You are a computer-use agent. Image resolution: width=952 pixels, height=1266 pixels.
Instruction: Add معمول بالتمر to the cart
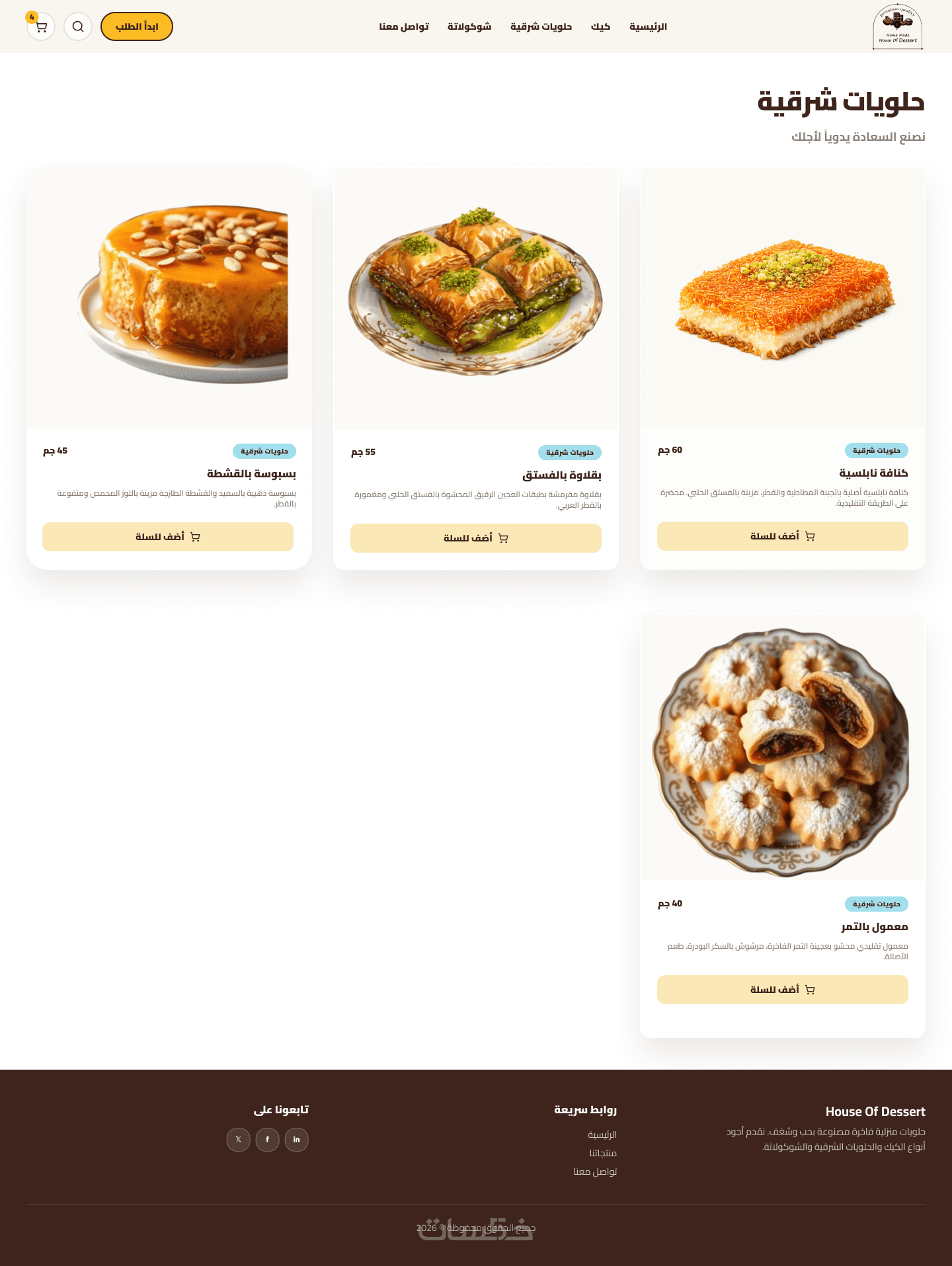pos(782,990)
